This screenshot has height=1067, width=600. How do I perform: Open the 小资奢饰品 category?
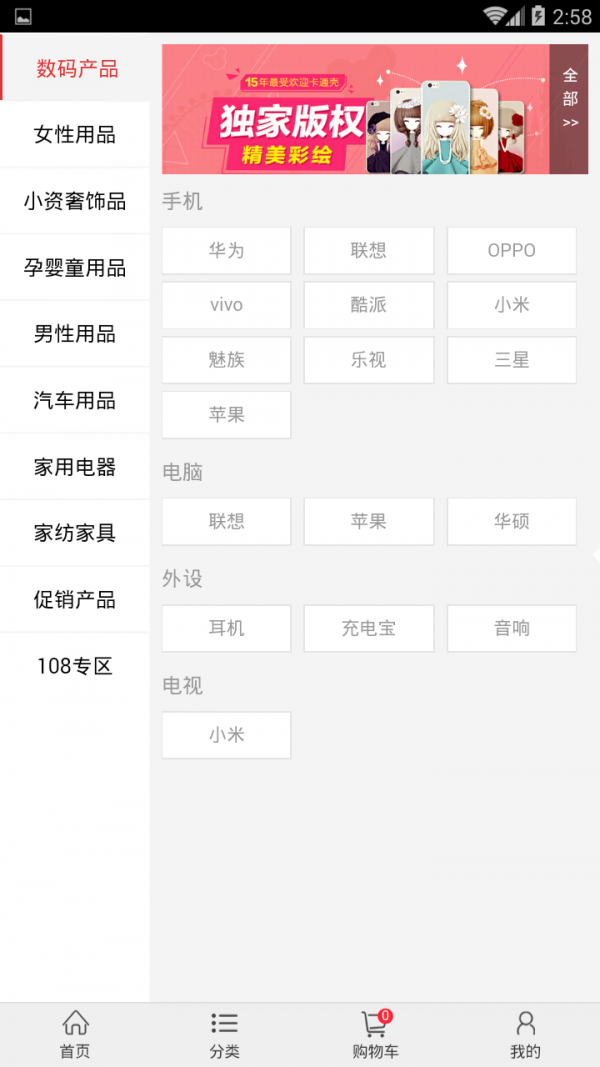(x=75, y=201)
